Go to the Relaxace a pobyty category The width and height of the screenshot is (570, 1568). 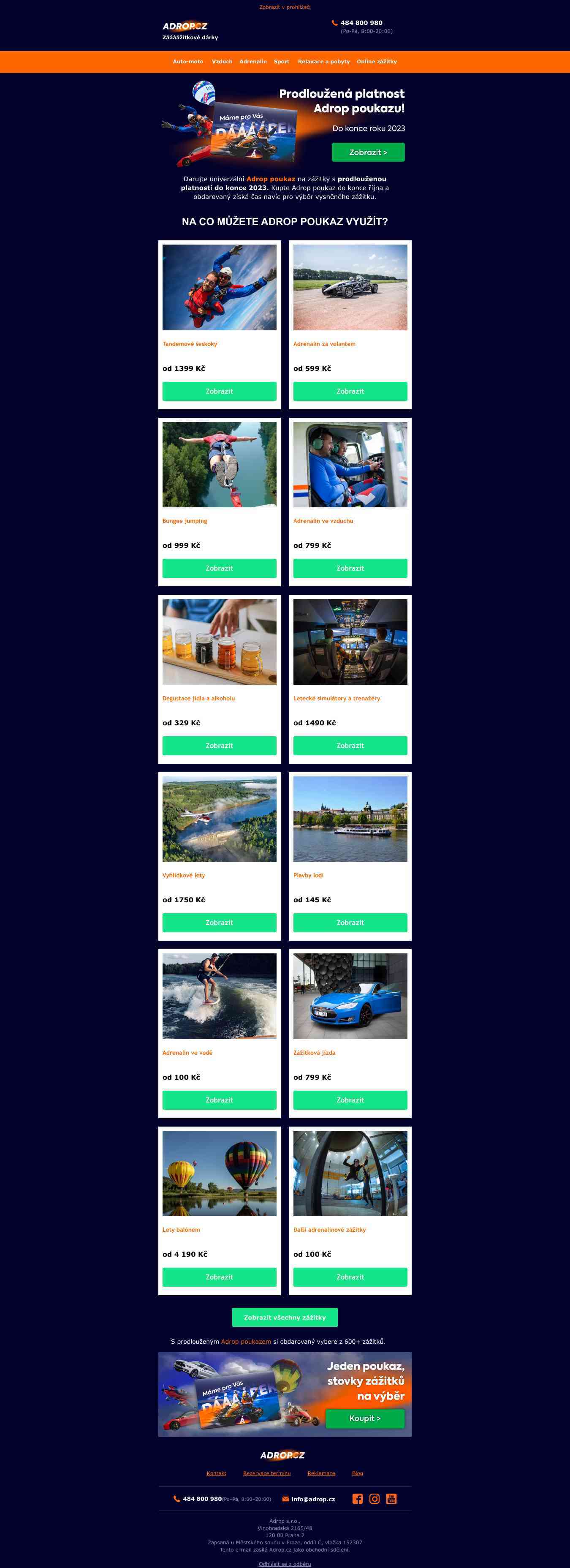coord(323,62)
